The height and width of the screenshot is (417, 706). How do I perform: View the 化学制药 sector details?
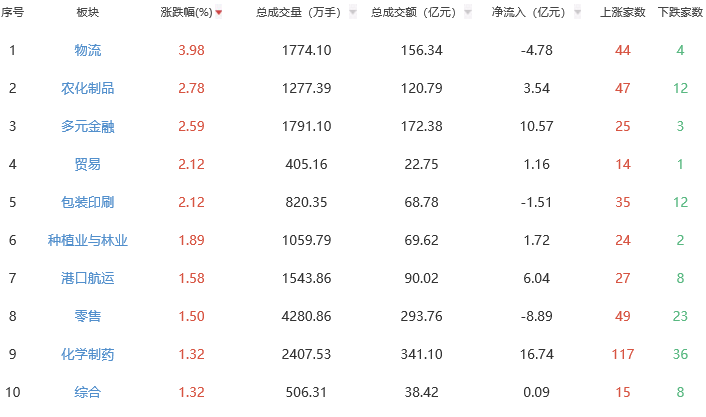[88, 354]
